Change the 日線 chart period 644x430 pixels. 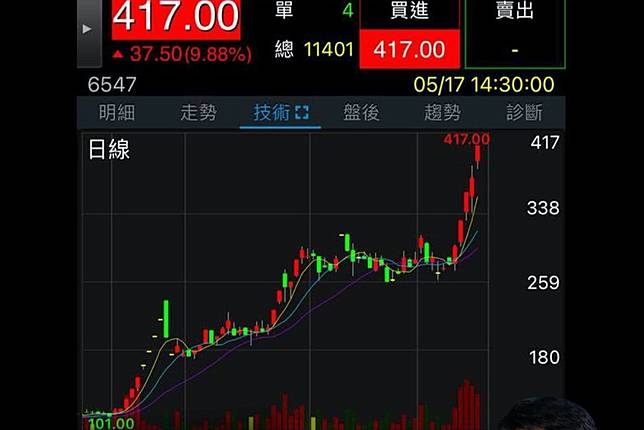(109, 151)
